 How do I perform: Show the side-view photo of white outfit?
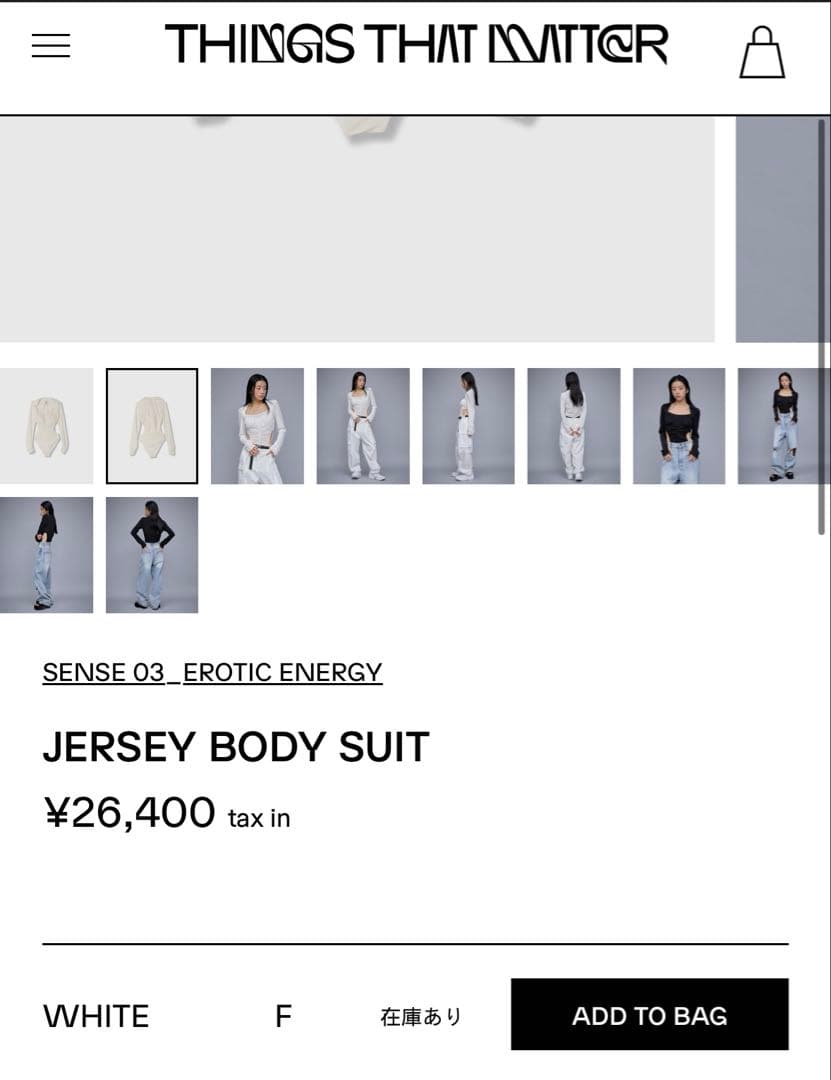tap(468, 426)
